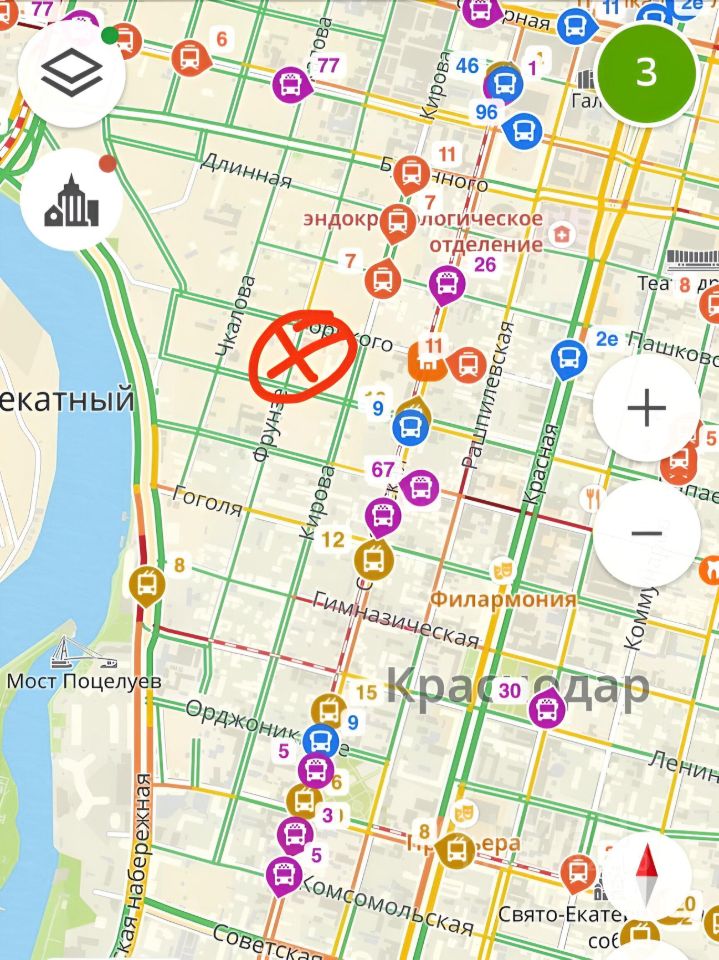Open the Филармония place on the map
Screen dimensions: 719x960
pos(503,598)
